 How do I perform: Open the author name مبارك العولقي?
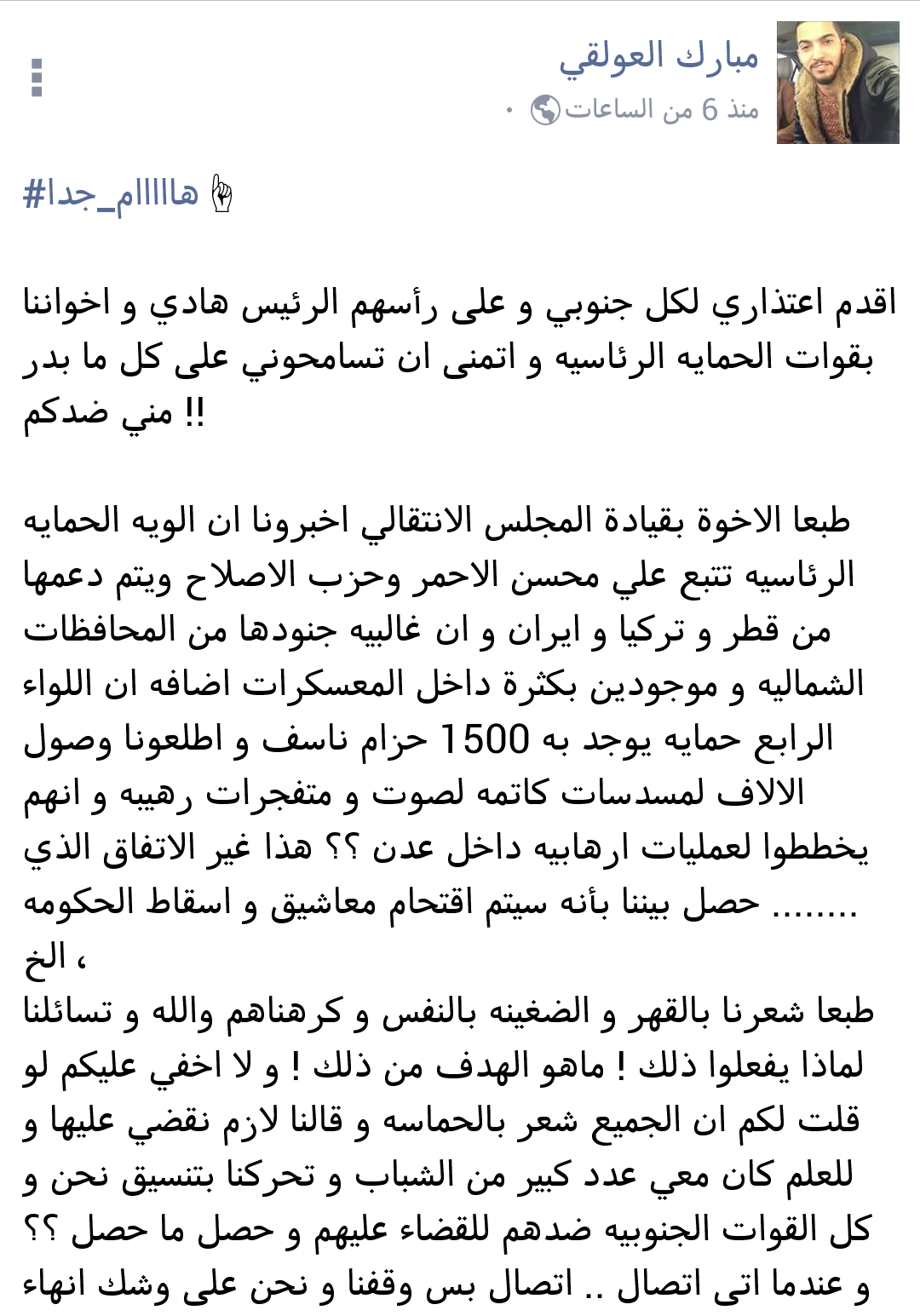[x=658, y=56]
